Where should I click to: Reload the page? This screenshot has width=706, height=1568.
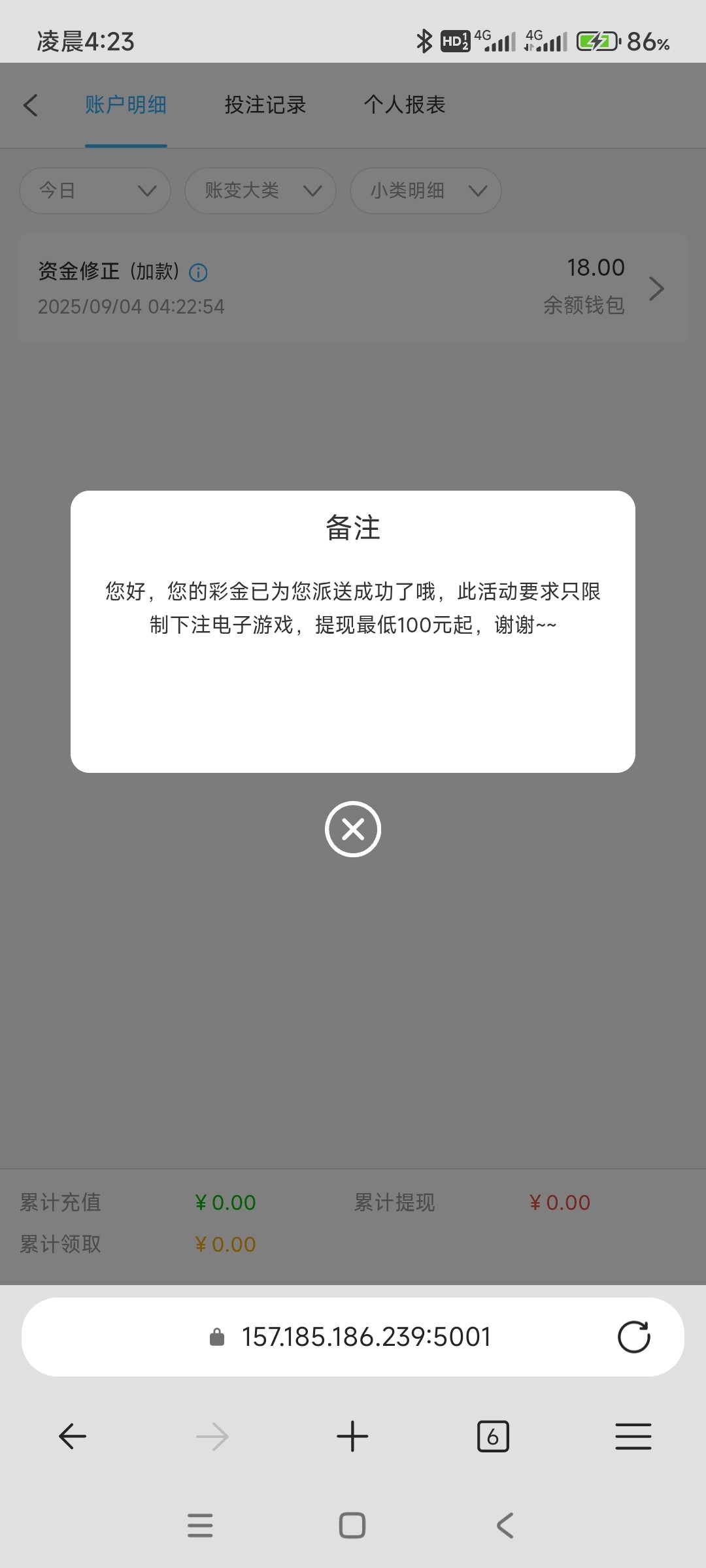pos(633,1337)
